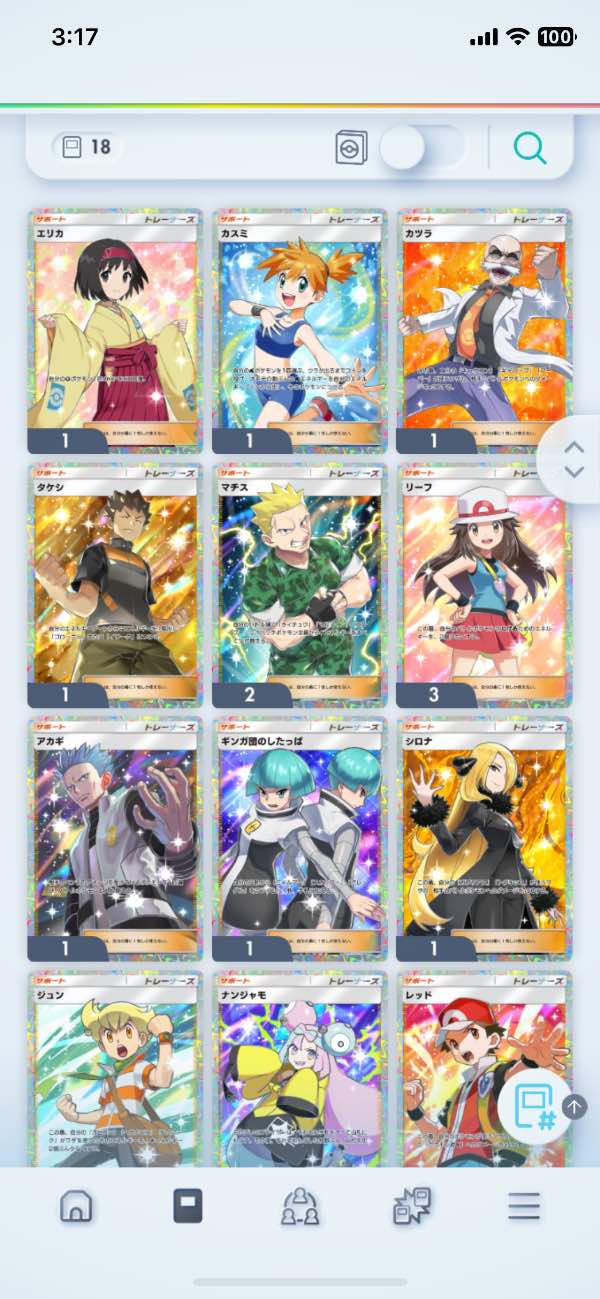This screenshot has height=1299, width=600.
Task: Select the ギンガ団のしたっぱ card
Action: point(300,838)
